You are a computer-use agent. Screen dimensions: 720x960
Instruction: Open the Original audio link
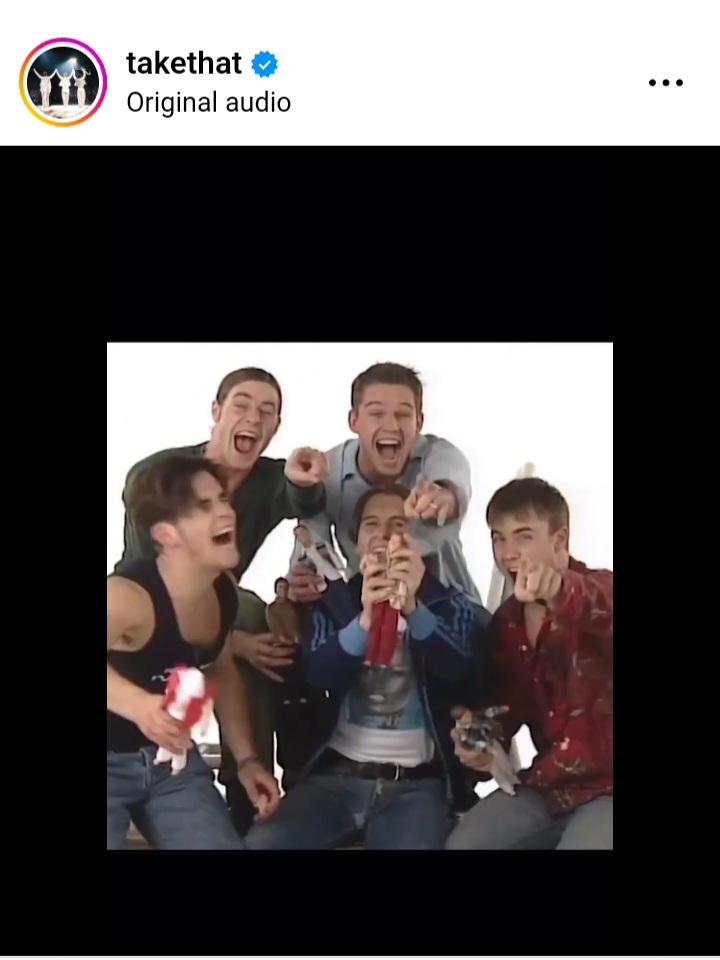point(208,102)
